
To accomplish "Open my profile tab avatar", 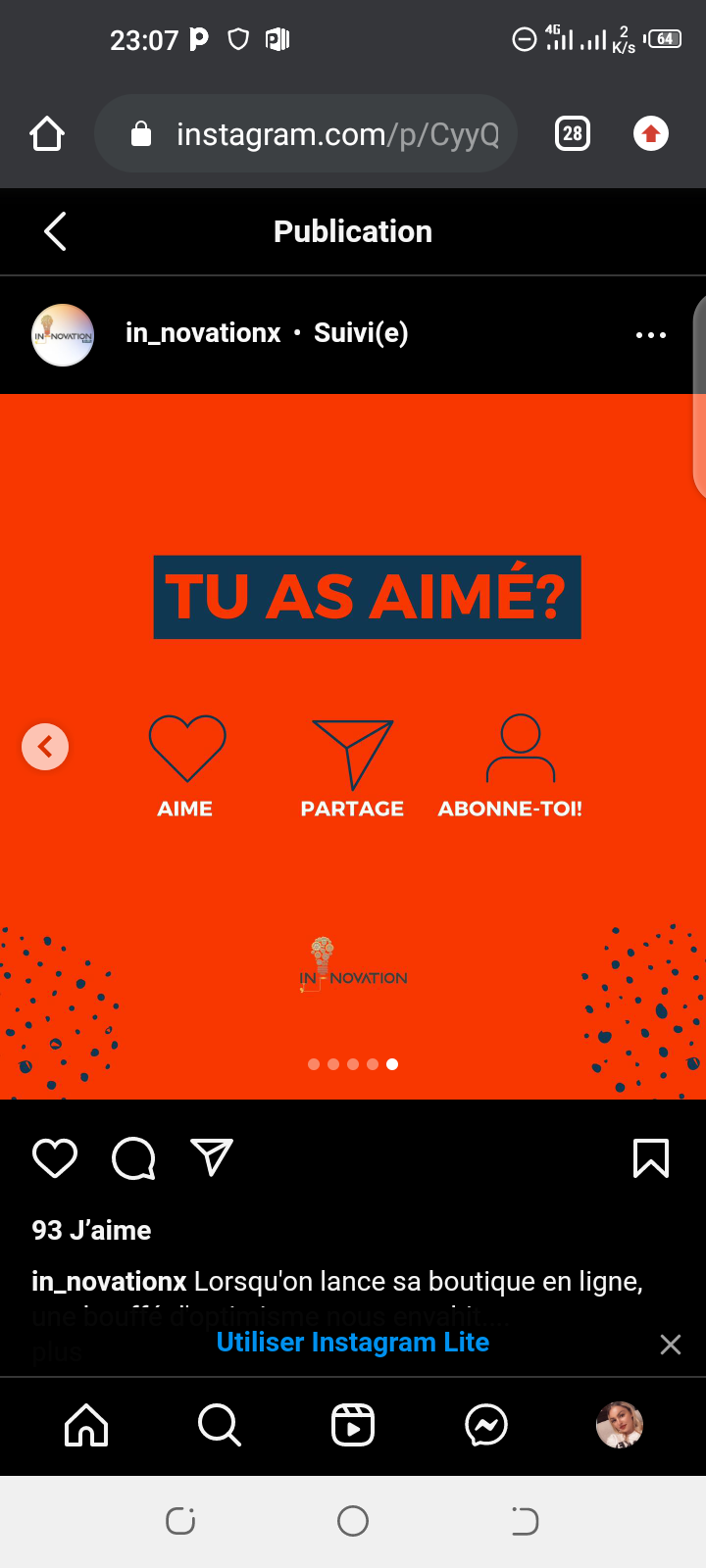I will tap(620, 1425).
